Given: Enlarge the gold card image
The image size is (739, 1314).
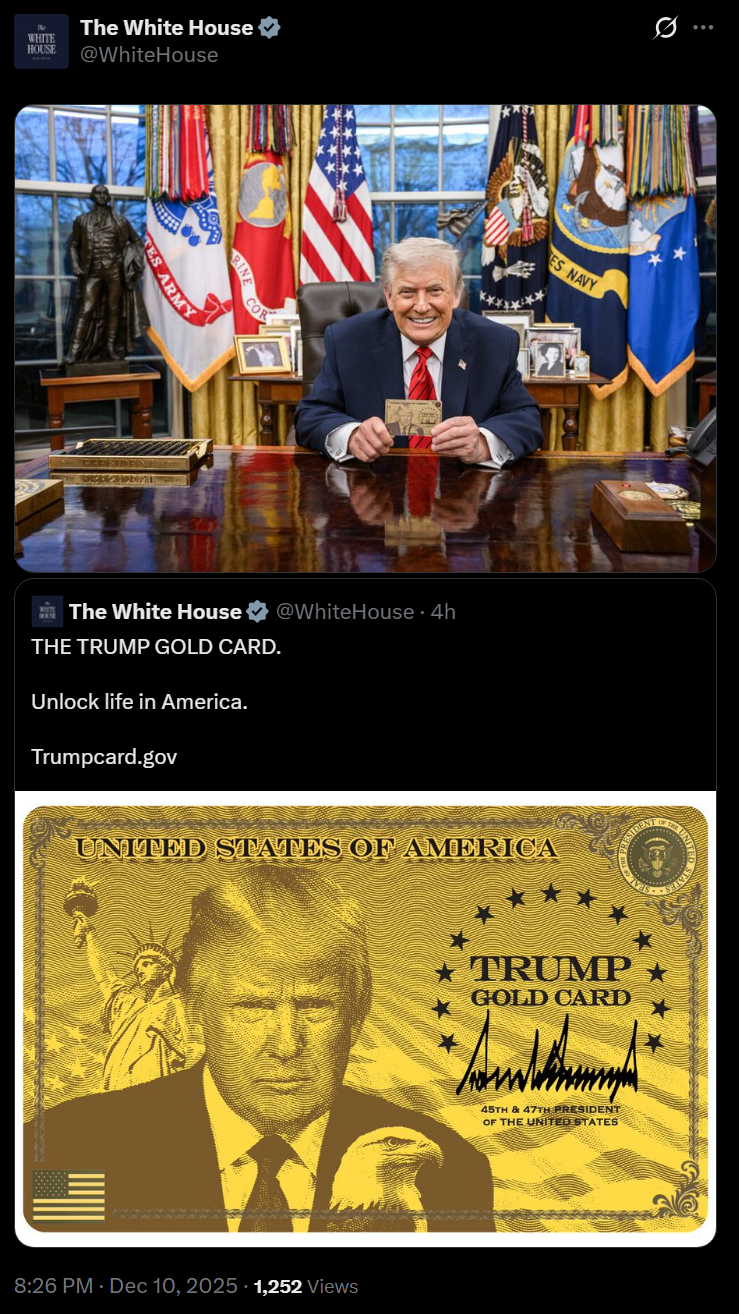Looking at the screenshot, I should (x=365, y=1018).
